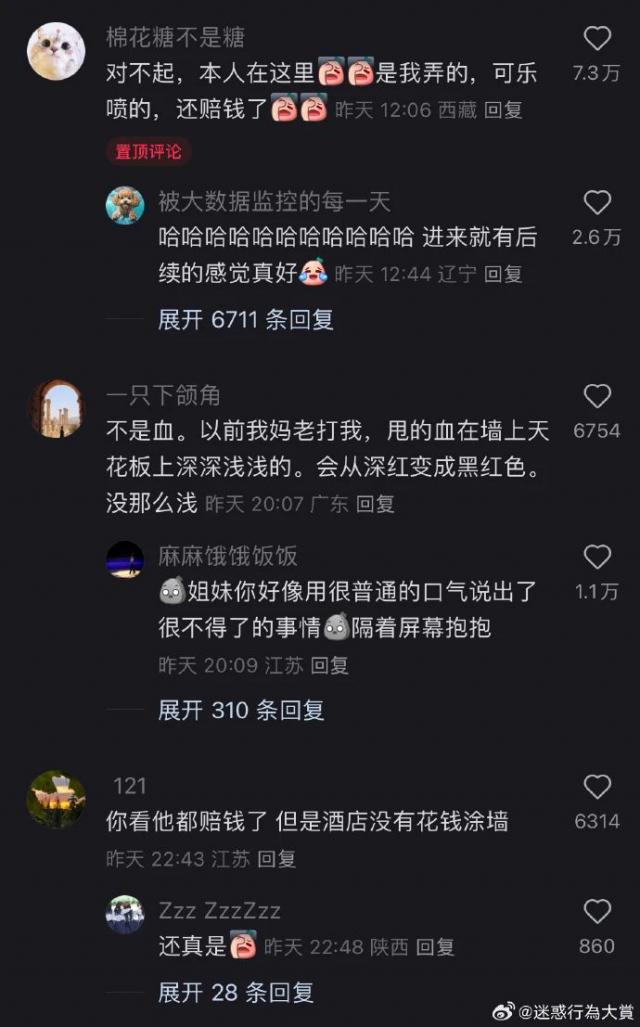The image size is (640, 1027).
Task: Reply to 被大数据监控的每一天's comment
Action: [x=503, y=274]
